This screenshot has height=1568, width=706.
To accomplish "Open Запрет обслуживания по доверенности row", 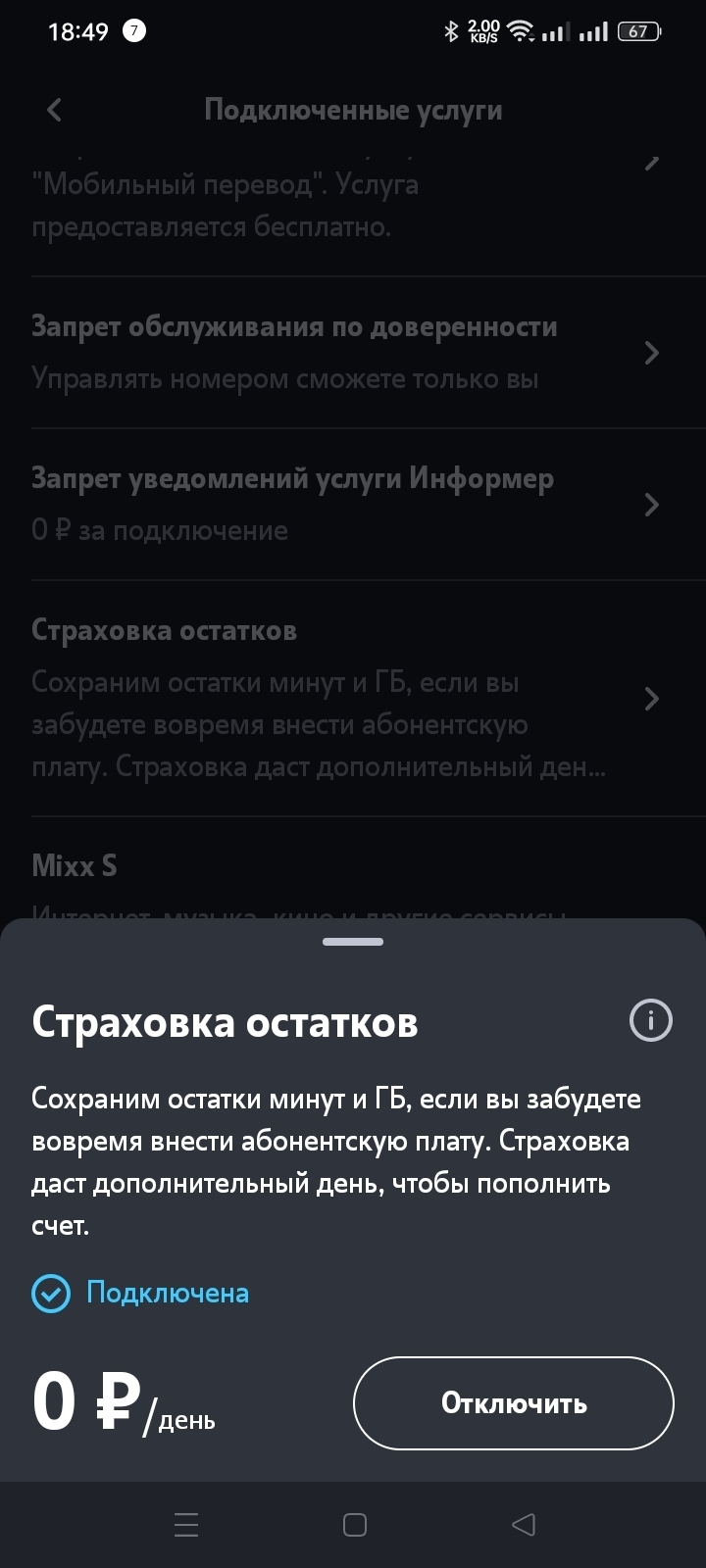I will [x=345, y=353].
